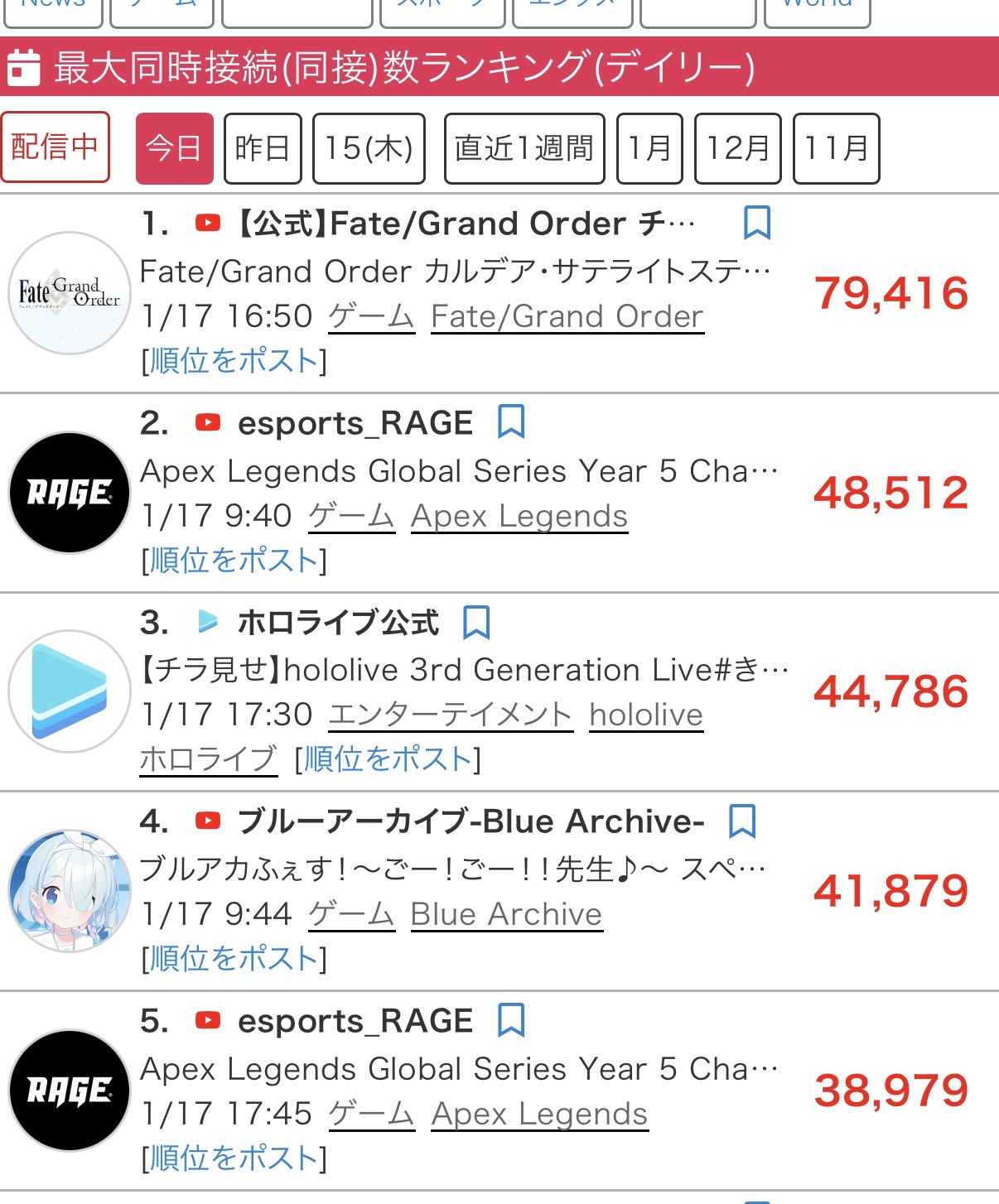Image resolution: width=999 pixels, height=1204 pixels.
Task: Open the Fate/Grand Order game tag link
Action: pyautogui.click(x=567, y=316)
